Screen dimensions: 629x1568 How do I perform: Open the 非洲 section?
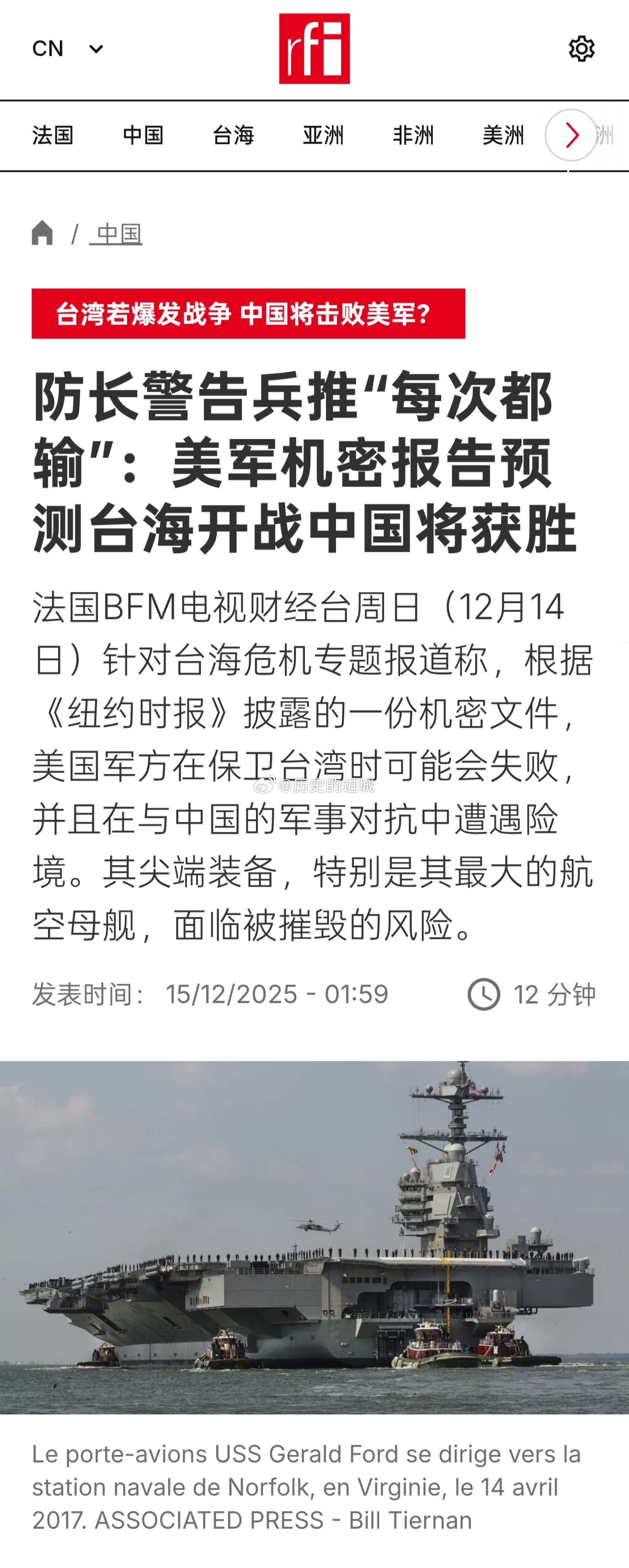coord(413,136)
